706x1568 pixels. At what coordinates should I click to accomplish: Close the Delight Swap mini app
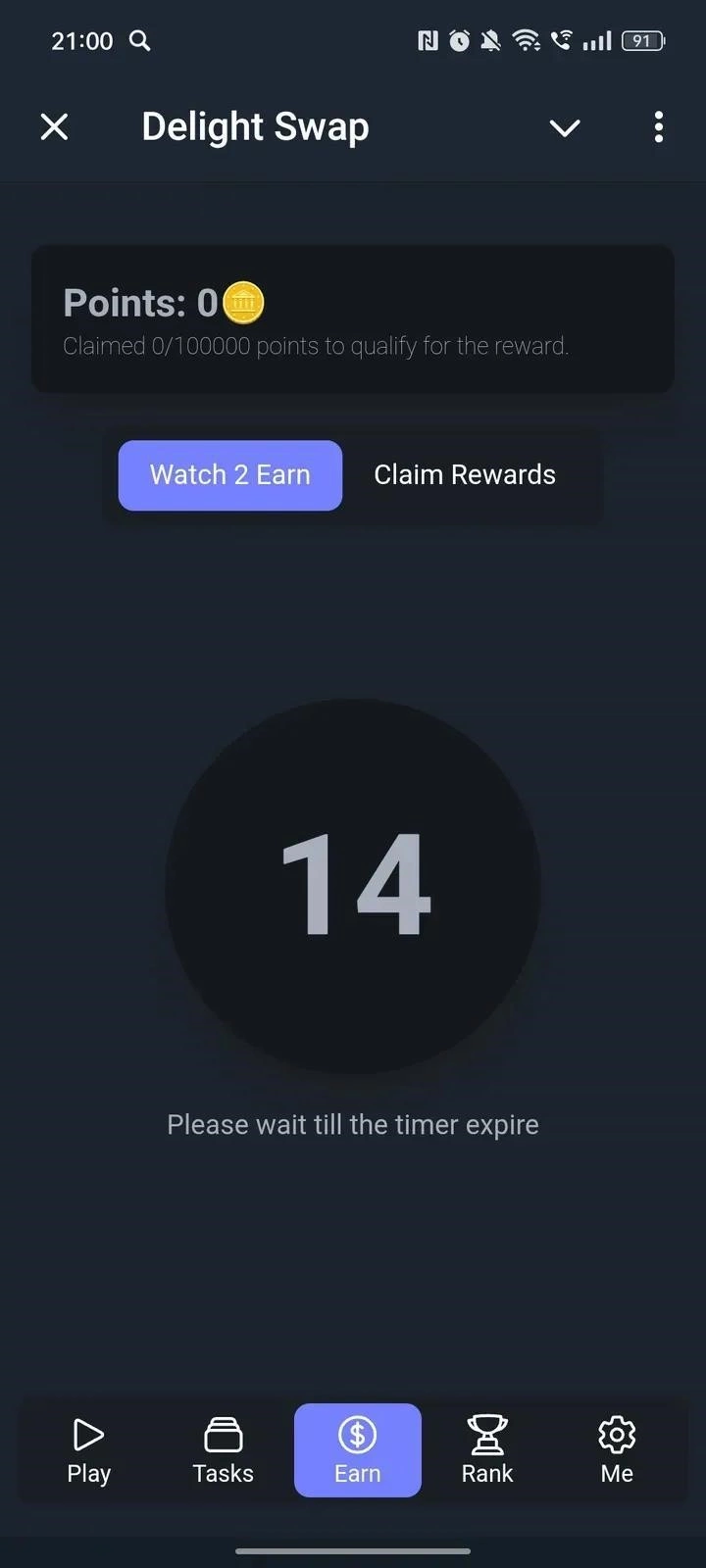[x=55, y=126]
